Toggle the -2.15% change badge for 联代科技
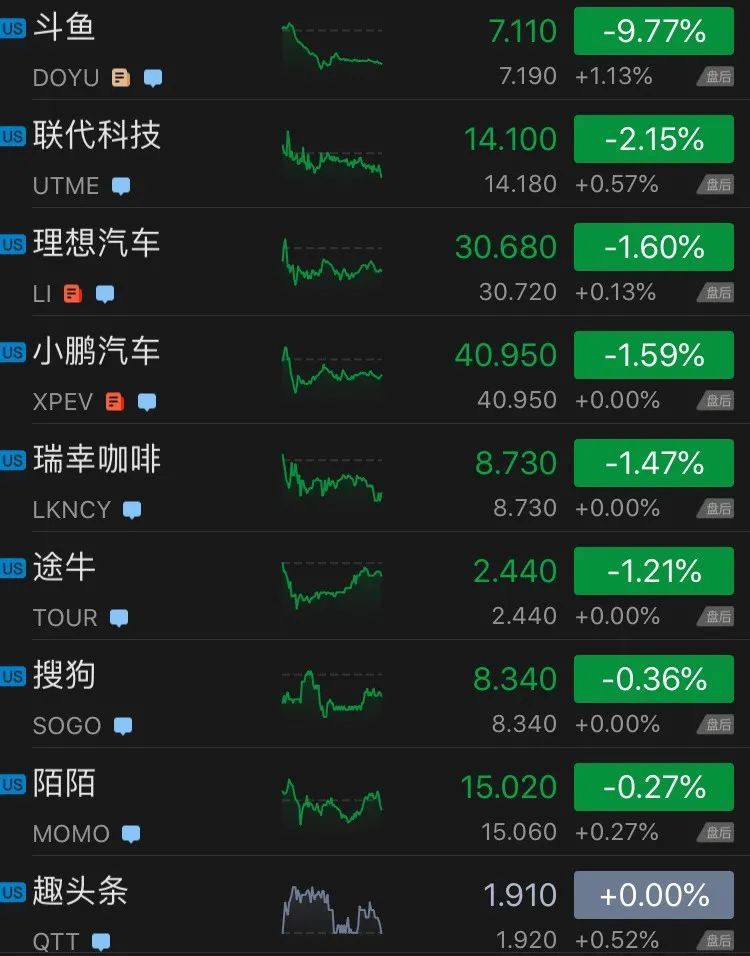This screenshot has height=956, width=750. click(654, 139)
